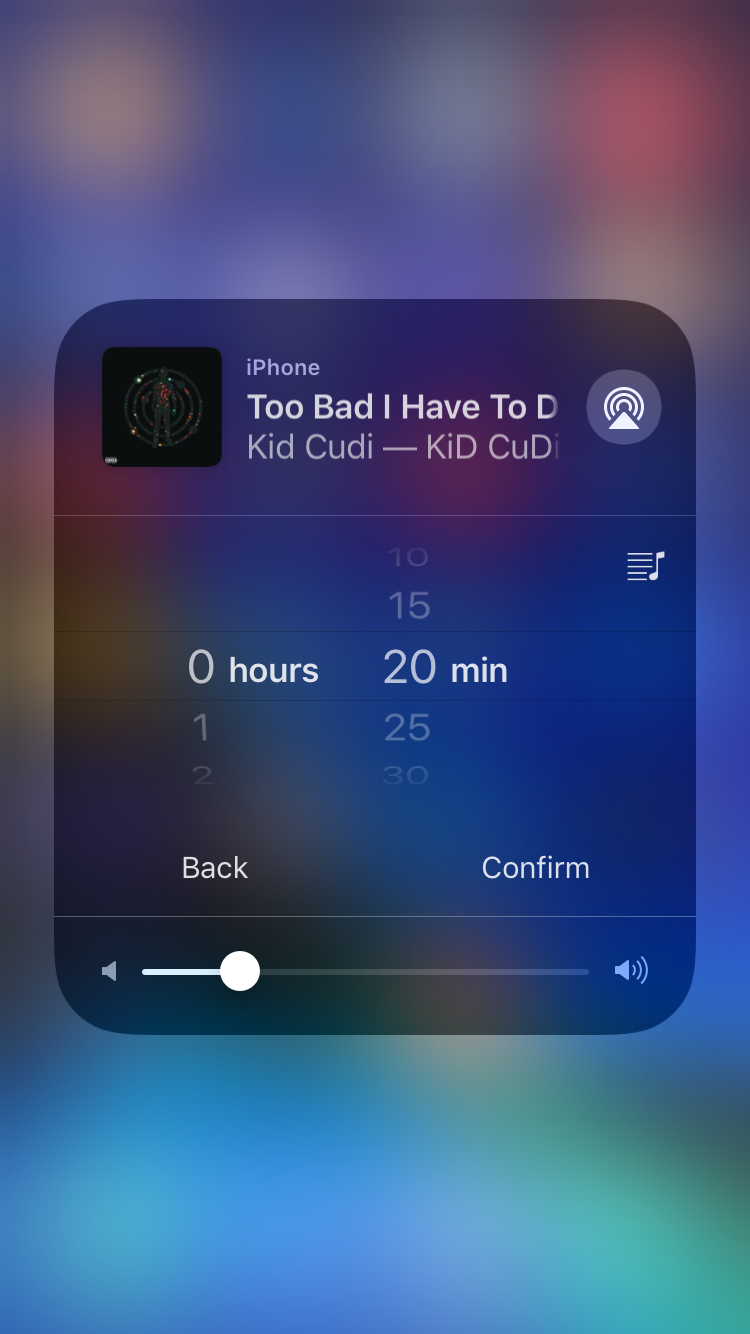The image size is (750, 1334).
Task: Open the music queue list icon
Action: [645, 566]
